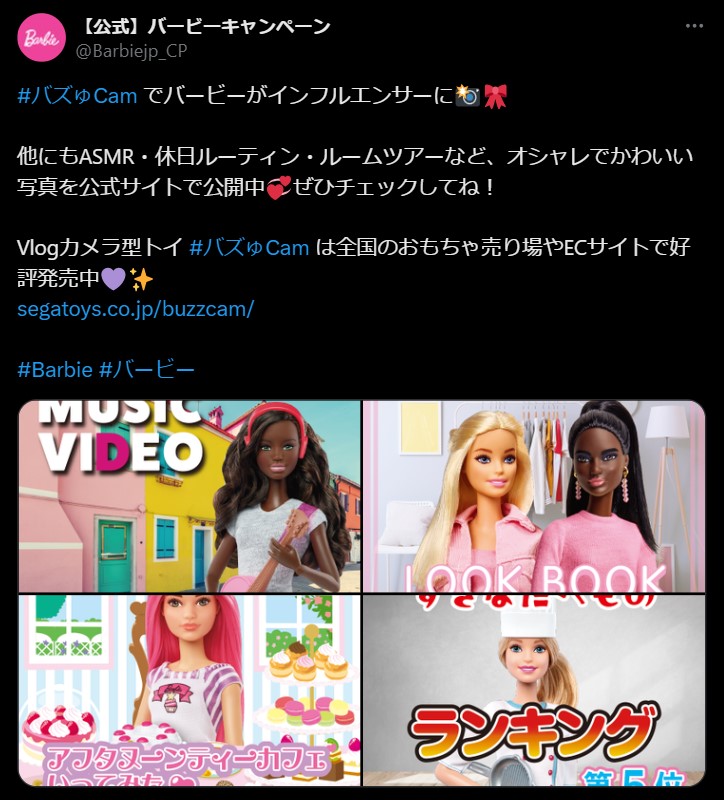Screen dimensions: 724x800
Task: Open the post's three-dot overflow menu
Action: (694, 27)
